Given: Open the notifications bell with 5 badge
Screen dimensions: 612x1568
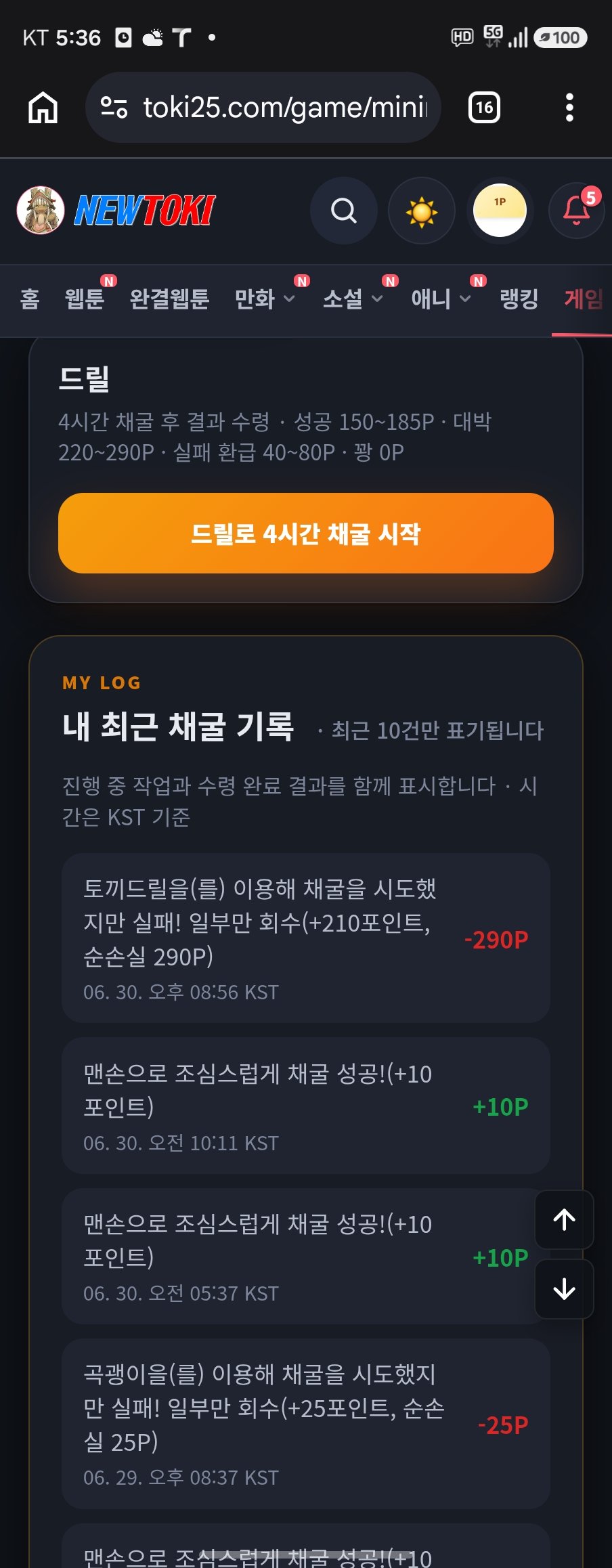Looking at the screenshot, I should pos(577,211).
